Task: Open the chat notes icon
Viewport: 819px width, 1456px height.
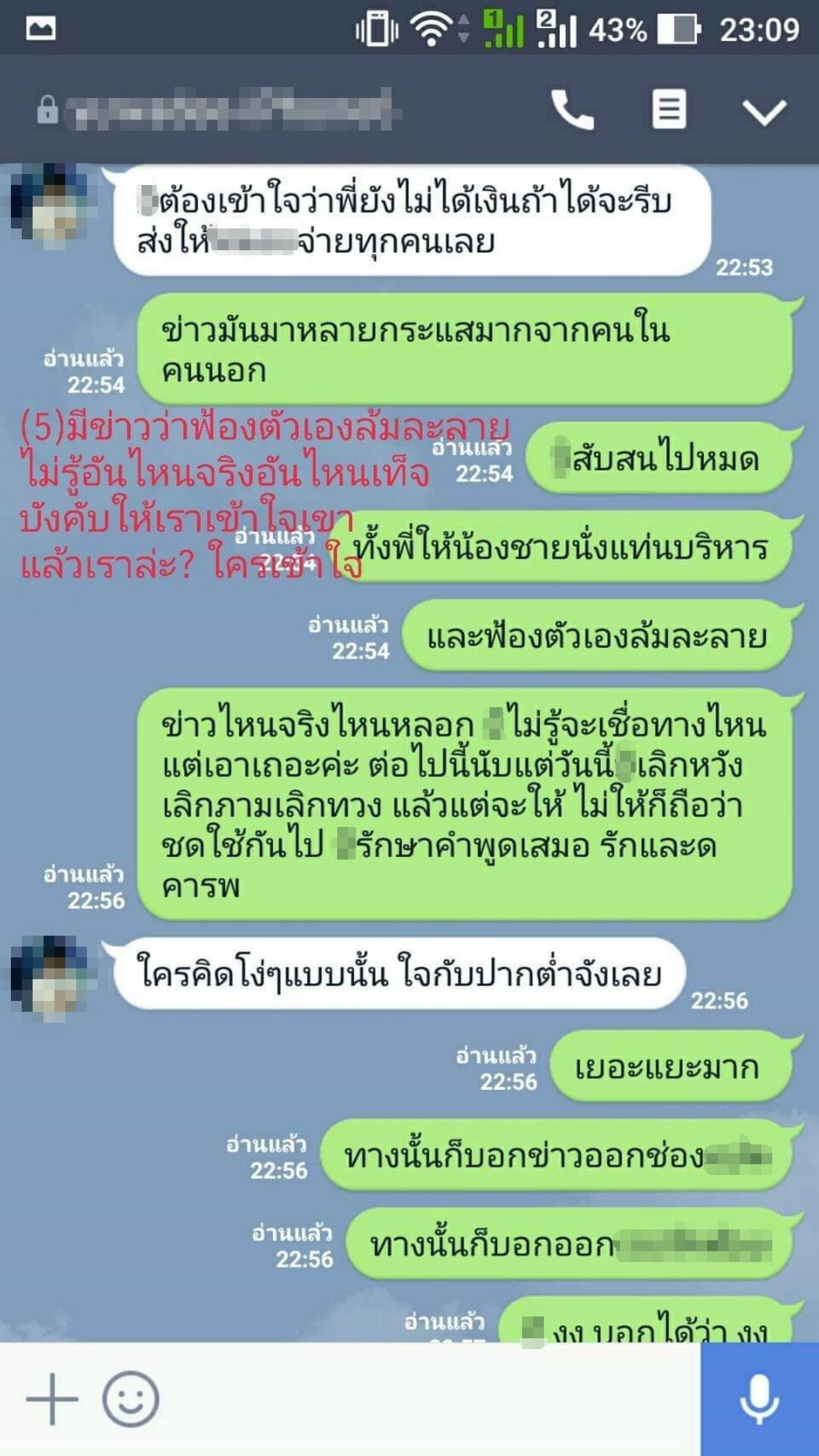Action: 669,109
